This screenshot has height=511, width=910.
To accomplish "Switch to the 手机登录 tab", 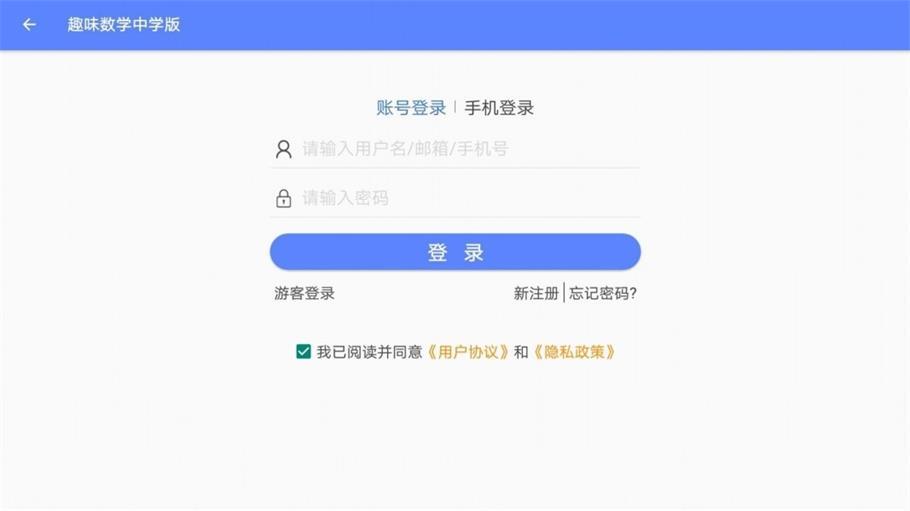I will click(x=499, y=108).
